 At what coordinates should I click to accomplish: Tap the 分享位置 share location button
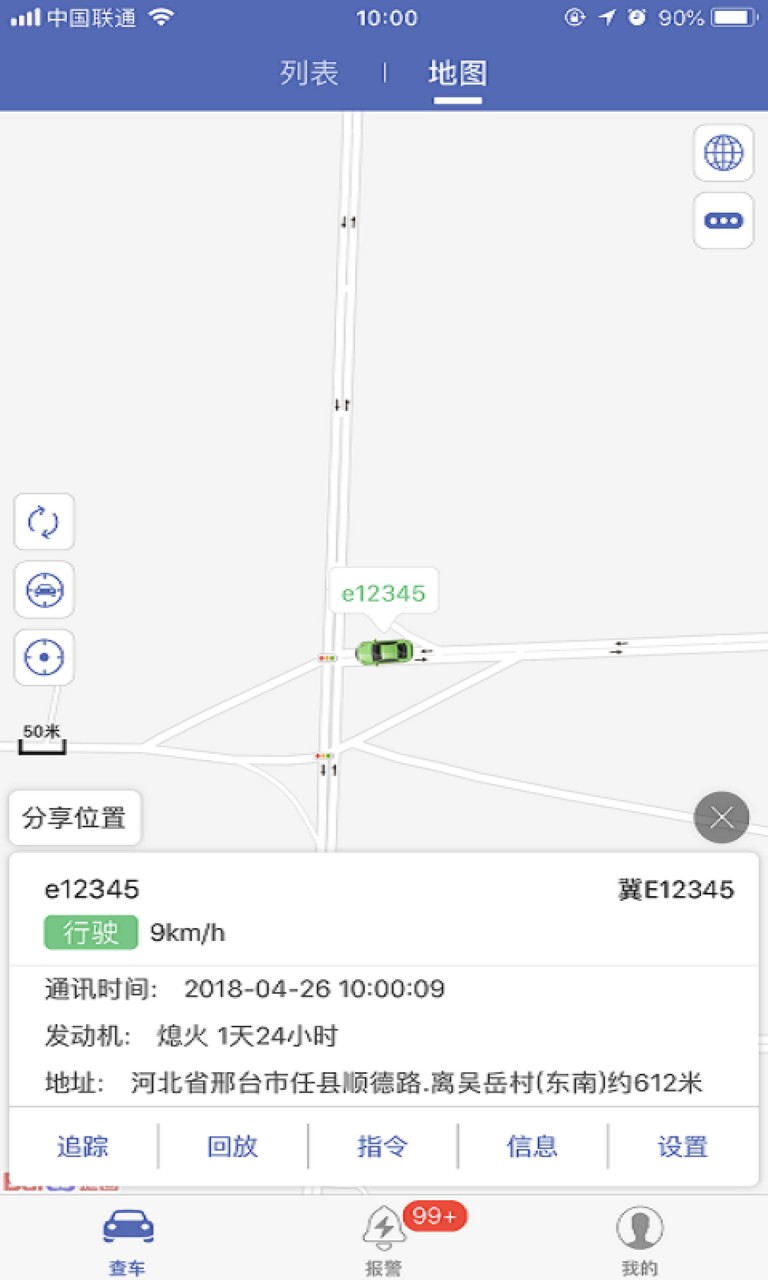click(74, 817)
